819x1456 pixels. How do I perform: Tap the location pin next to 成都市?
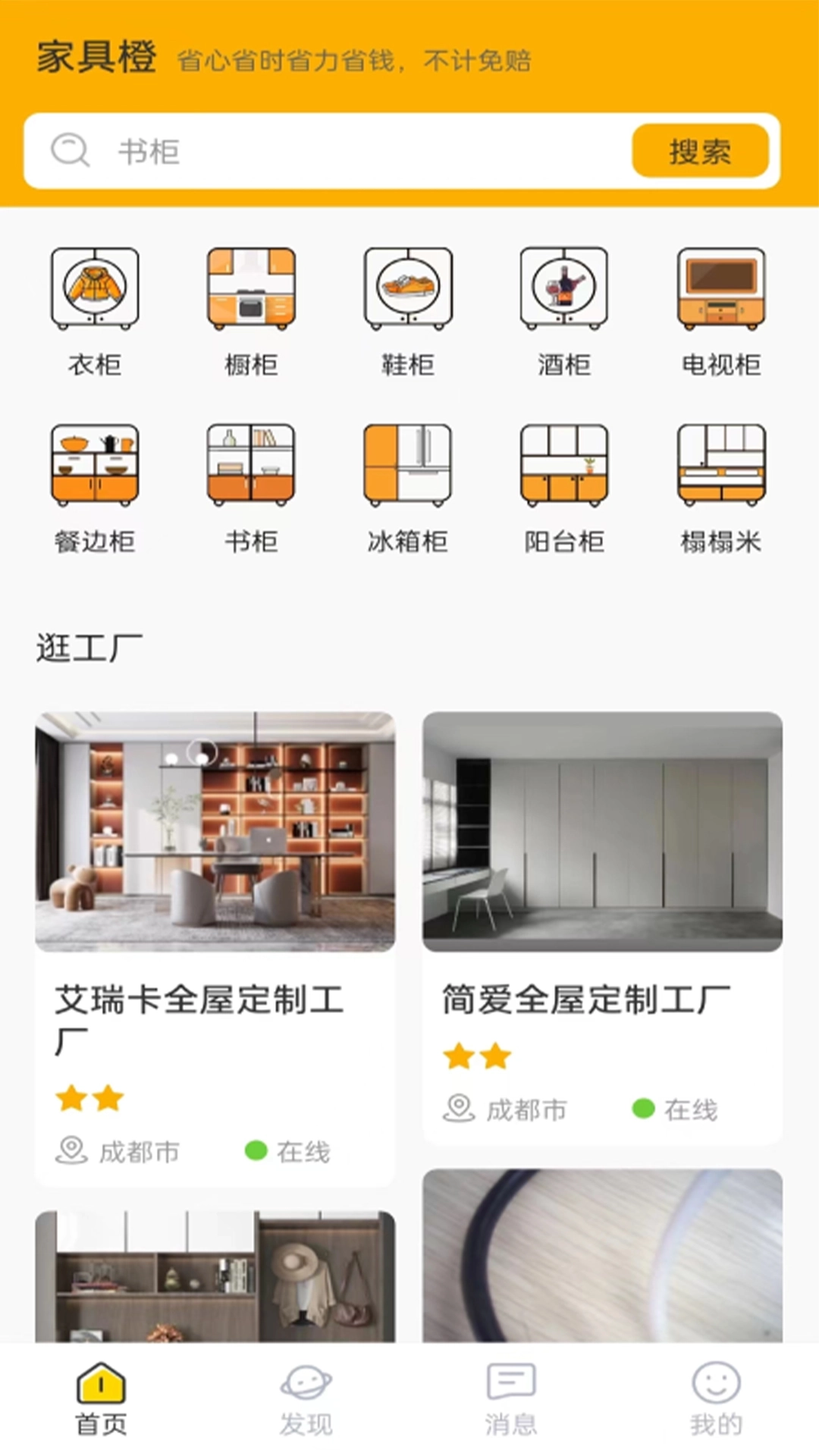tap(71, 1151)
